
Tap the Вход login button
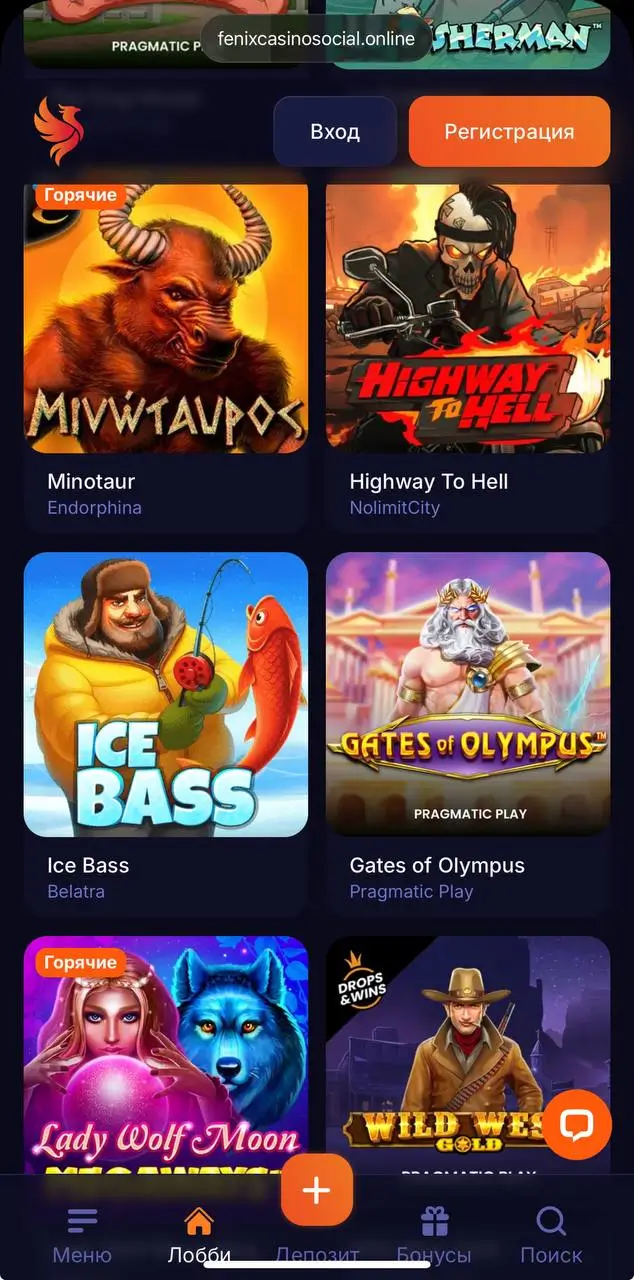click(x=335, y=131)
